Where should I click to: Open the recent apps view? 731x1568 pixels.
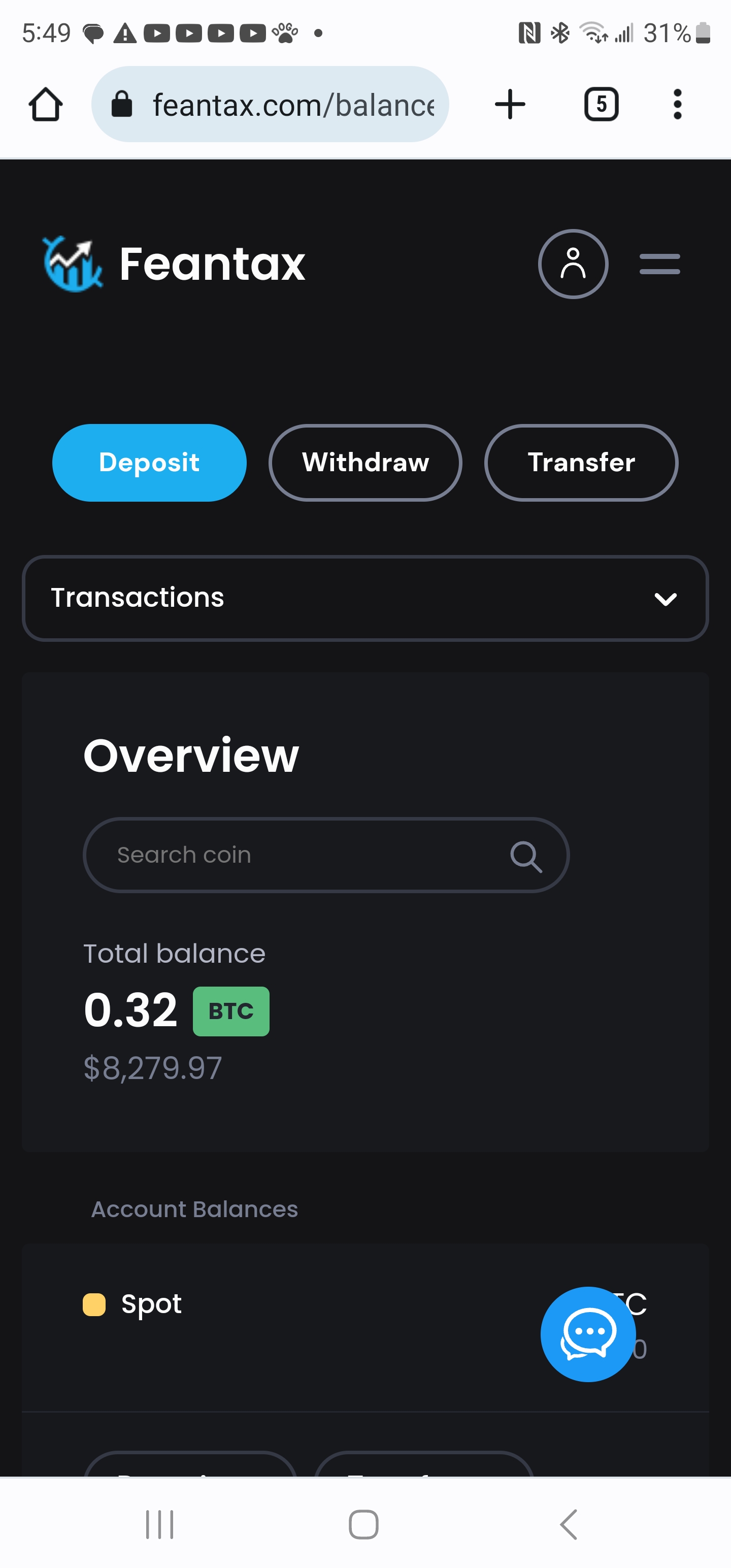pos(160,1525)
